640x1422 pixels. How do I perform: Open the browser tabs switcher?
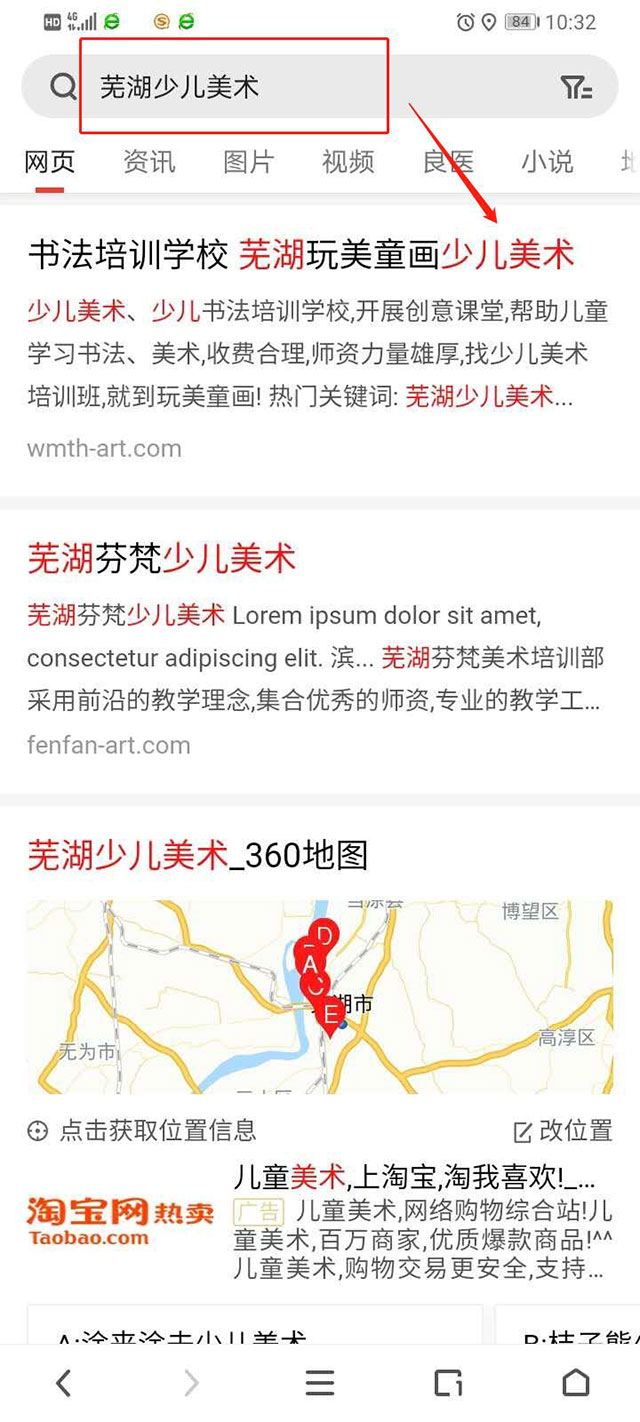tap(448, 1382)
